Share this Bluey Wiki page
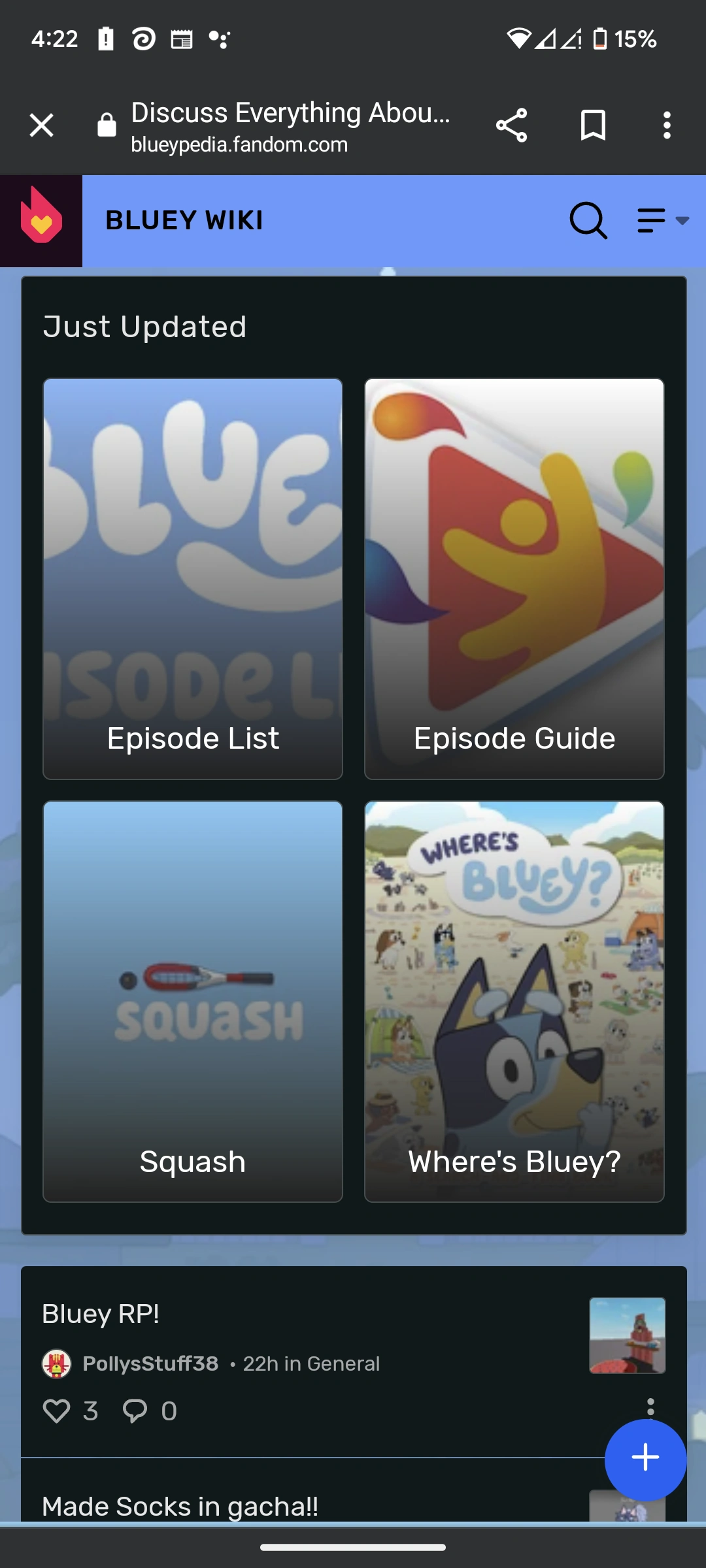 point(511,125)
